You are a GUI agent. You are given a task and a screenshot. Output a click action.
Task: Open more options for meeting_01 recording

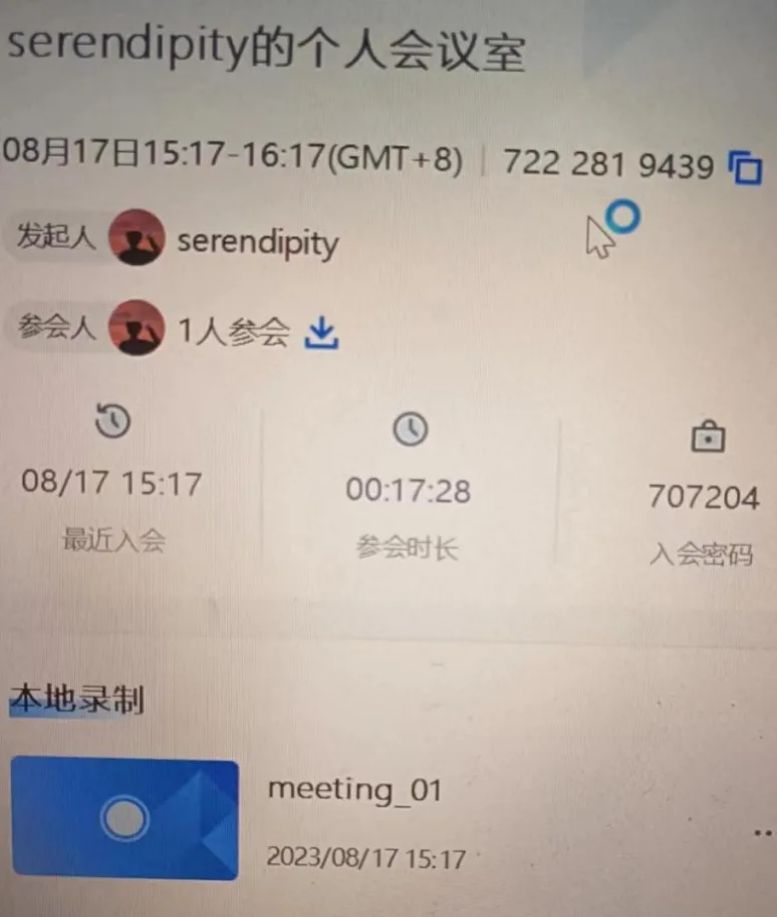click(763, 832)
